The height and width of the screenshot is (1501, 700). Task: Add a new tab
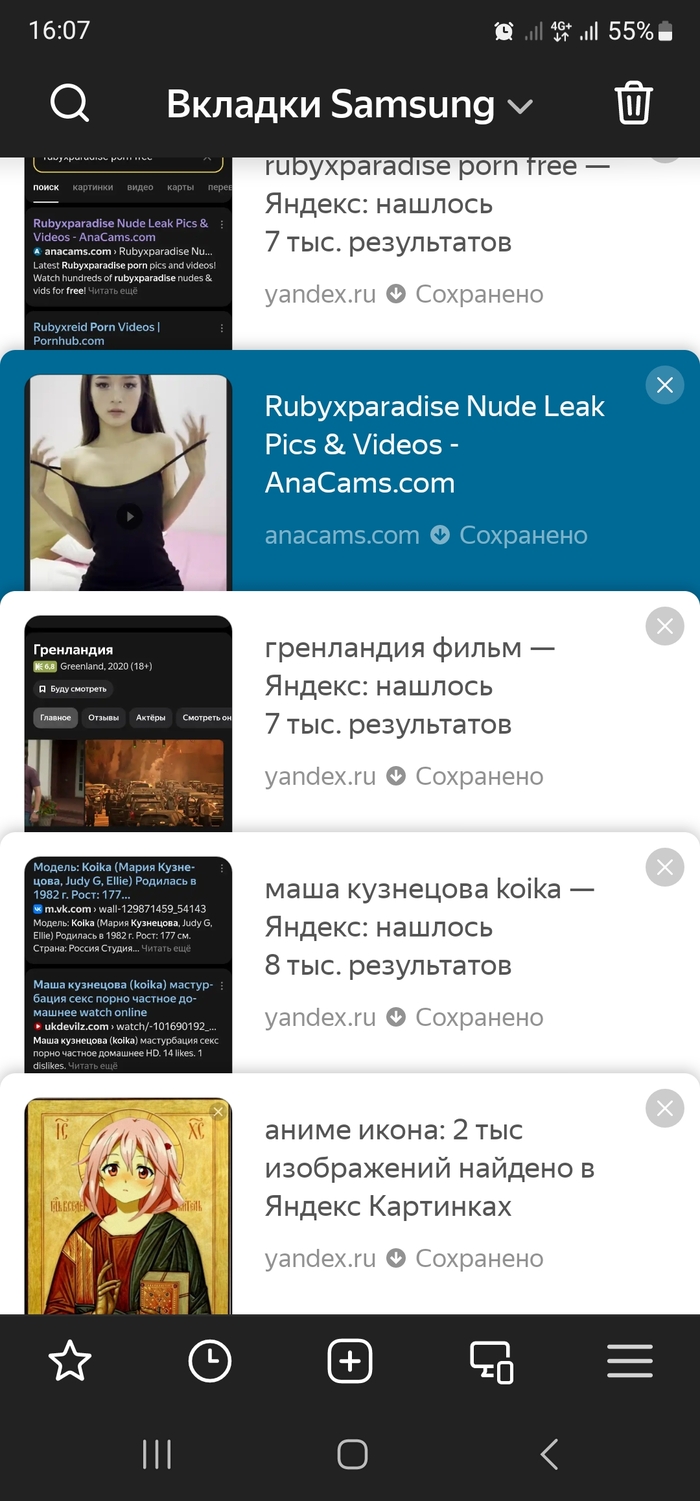[x=350, y=1362]
